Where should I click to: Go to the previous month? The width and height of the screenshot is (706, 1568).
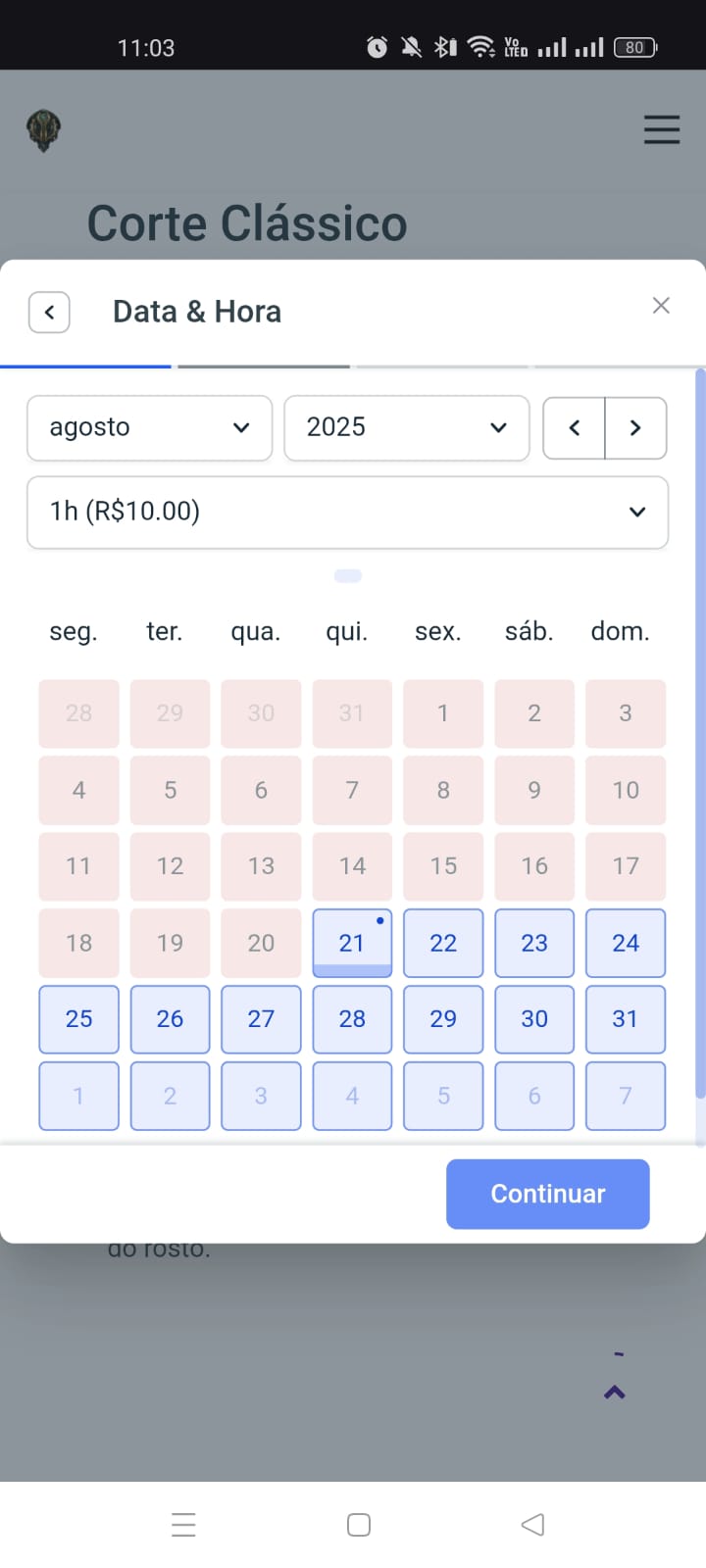point(575,427)
